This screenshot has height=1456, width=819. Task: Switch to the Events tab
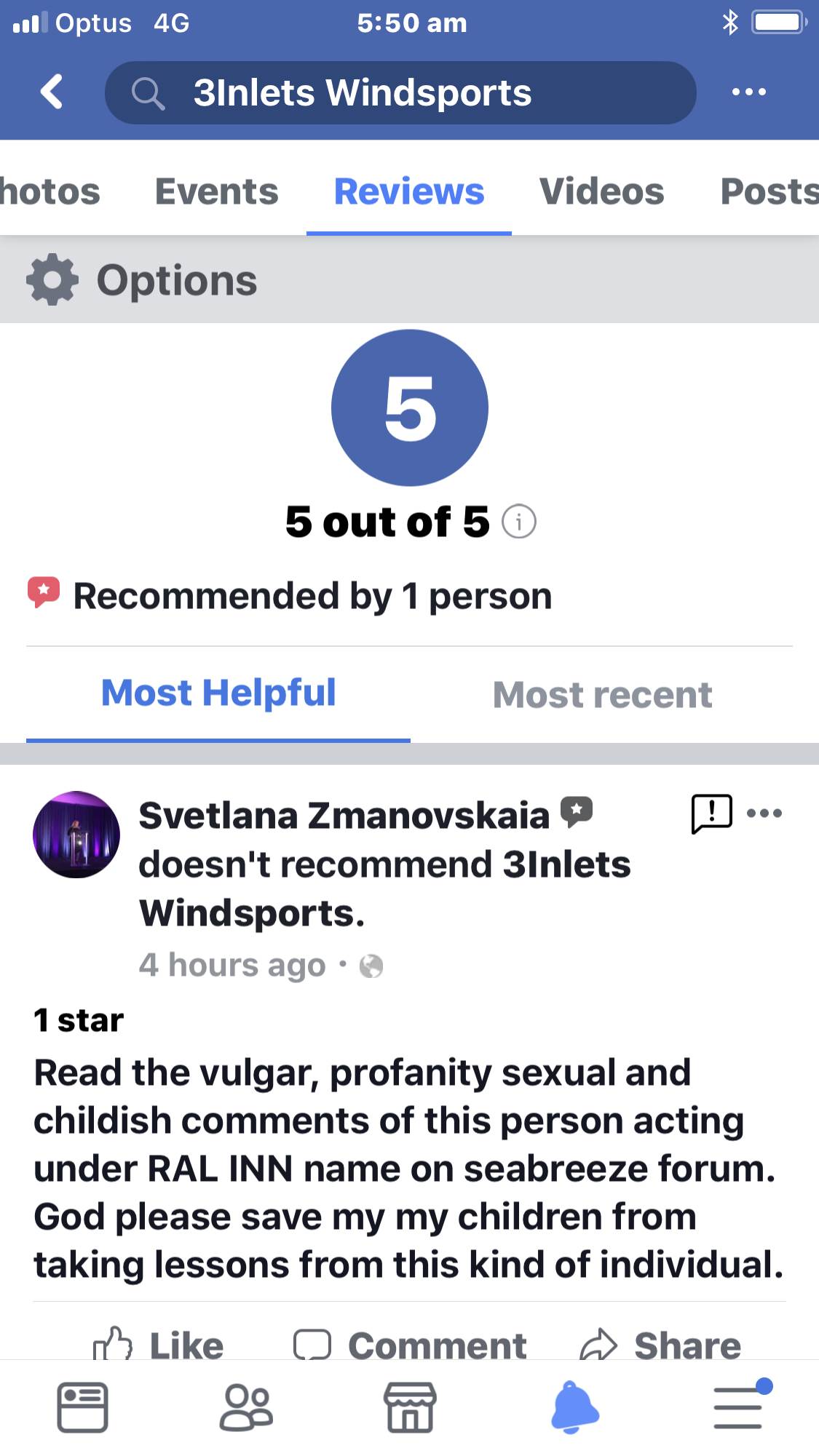pyautogui.click(x=216, y=191)
